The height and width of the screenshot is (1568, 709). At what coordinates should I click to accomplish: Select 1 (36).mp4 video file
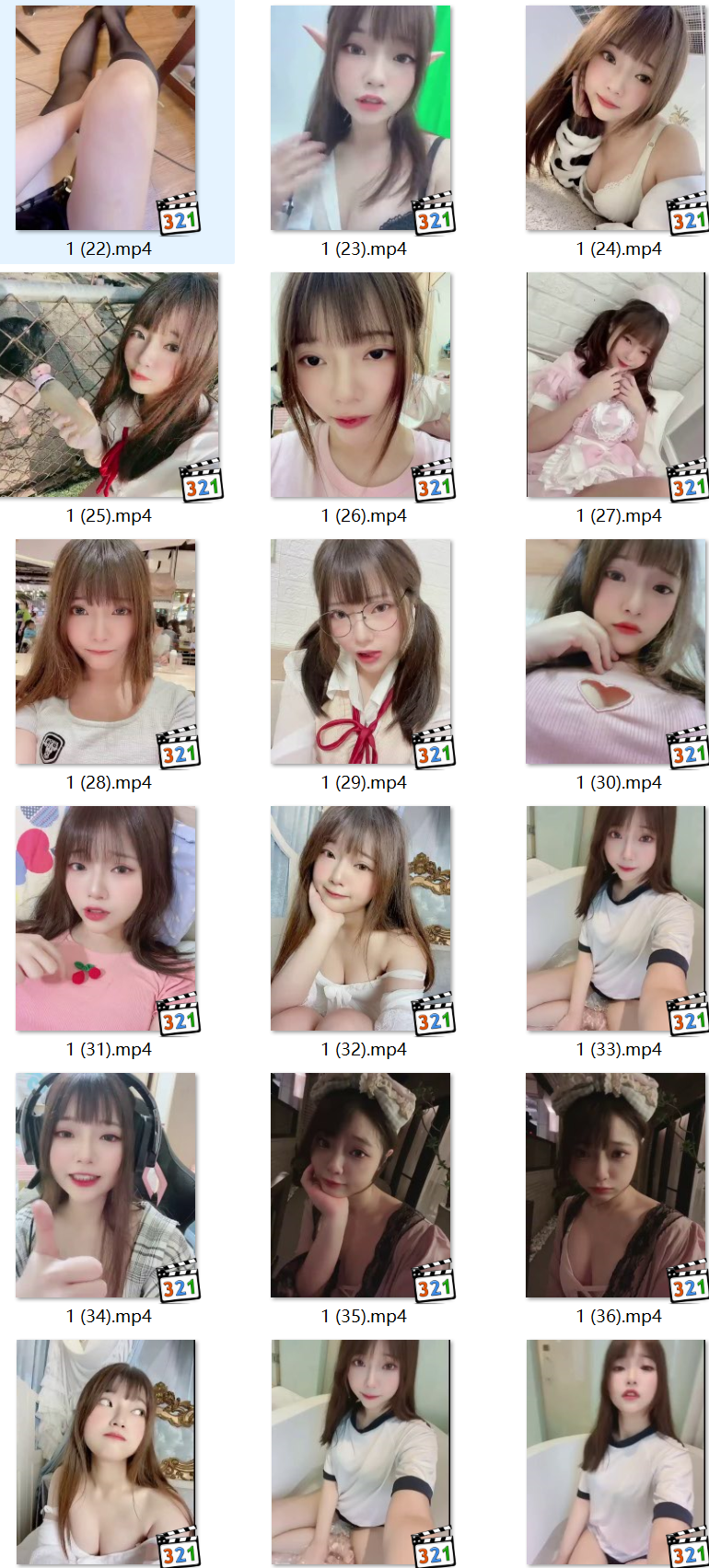pos(615,1185)
